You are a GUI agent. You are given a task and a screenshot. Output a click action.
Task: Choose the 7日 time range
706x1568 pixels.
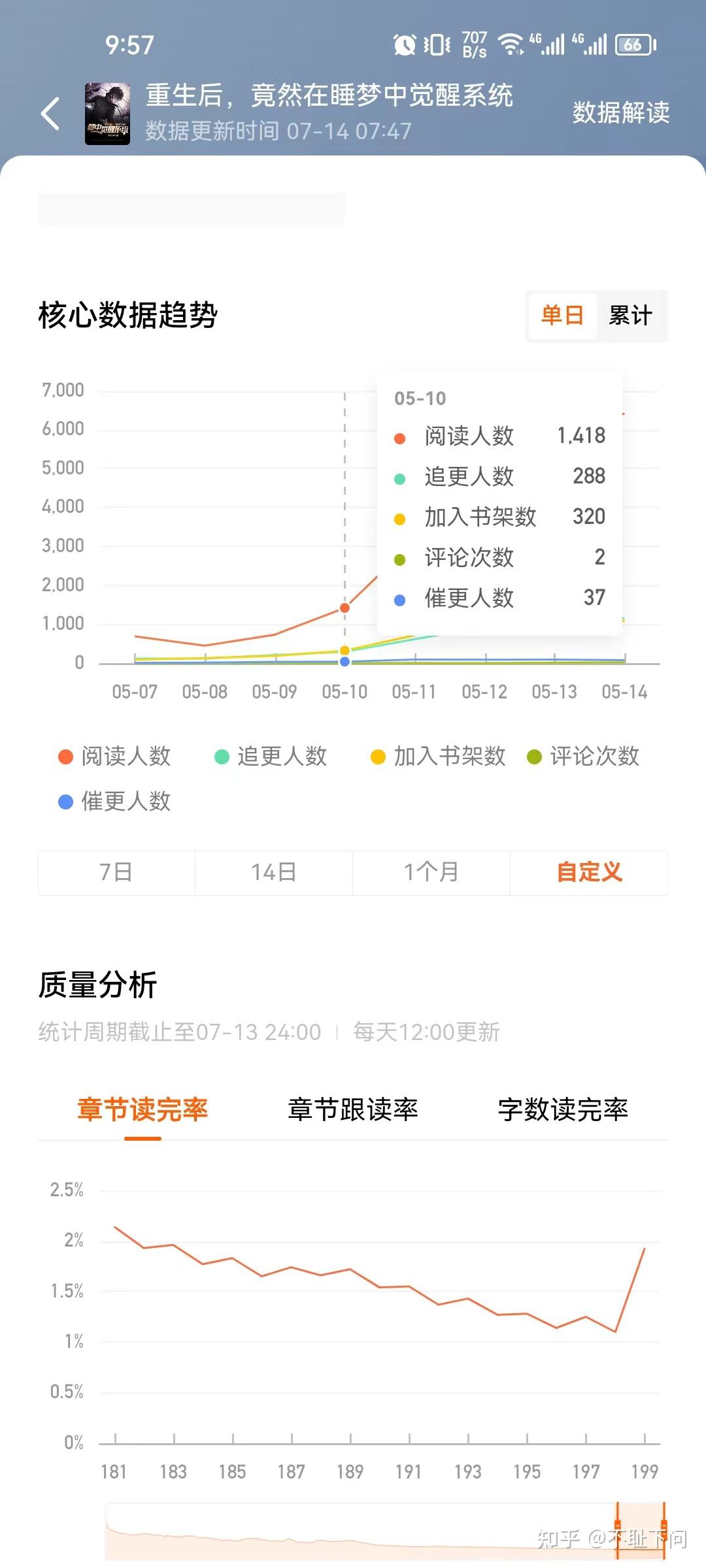116,872
